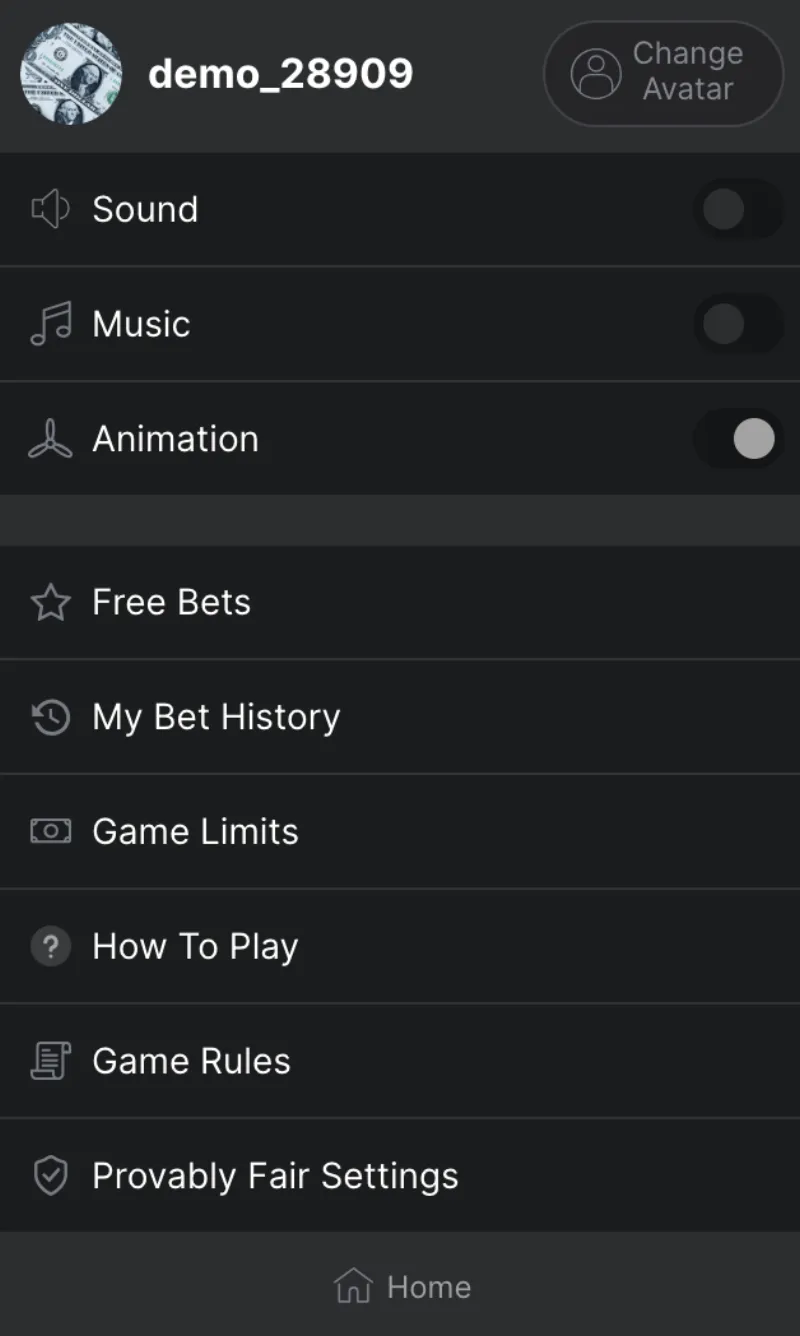This screenshot has height=1336, width=800.
Task: Open the Game Rules page
Action: [x=191, y=1060]
